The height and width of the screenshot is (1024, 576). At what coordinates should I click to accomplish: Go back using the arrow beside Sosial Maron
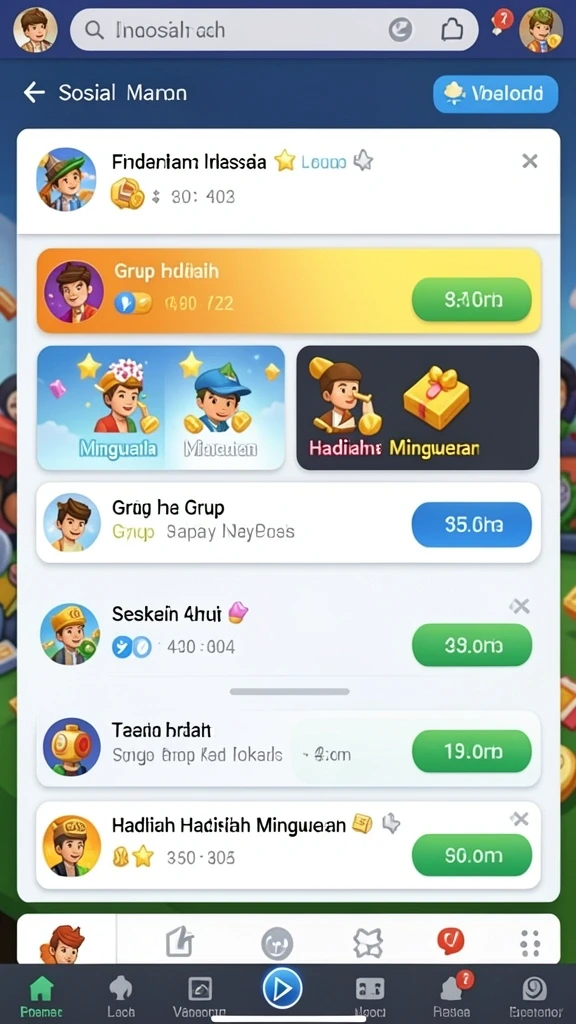(x=34, y=93)
